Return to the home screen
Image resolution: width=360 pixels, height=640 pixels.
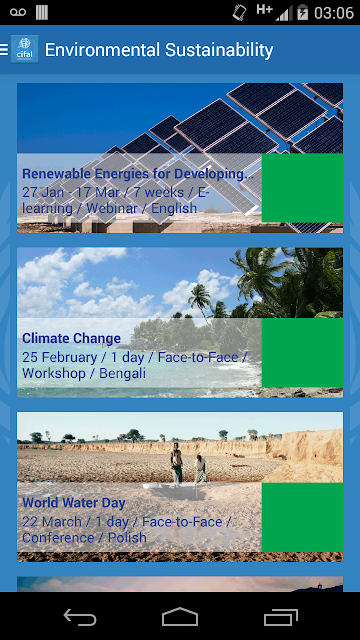pos(180,617)
